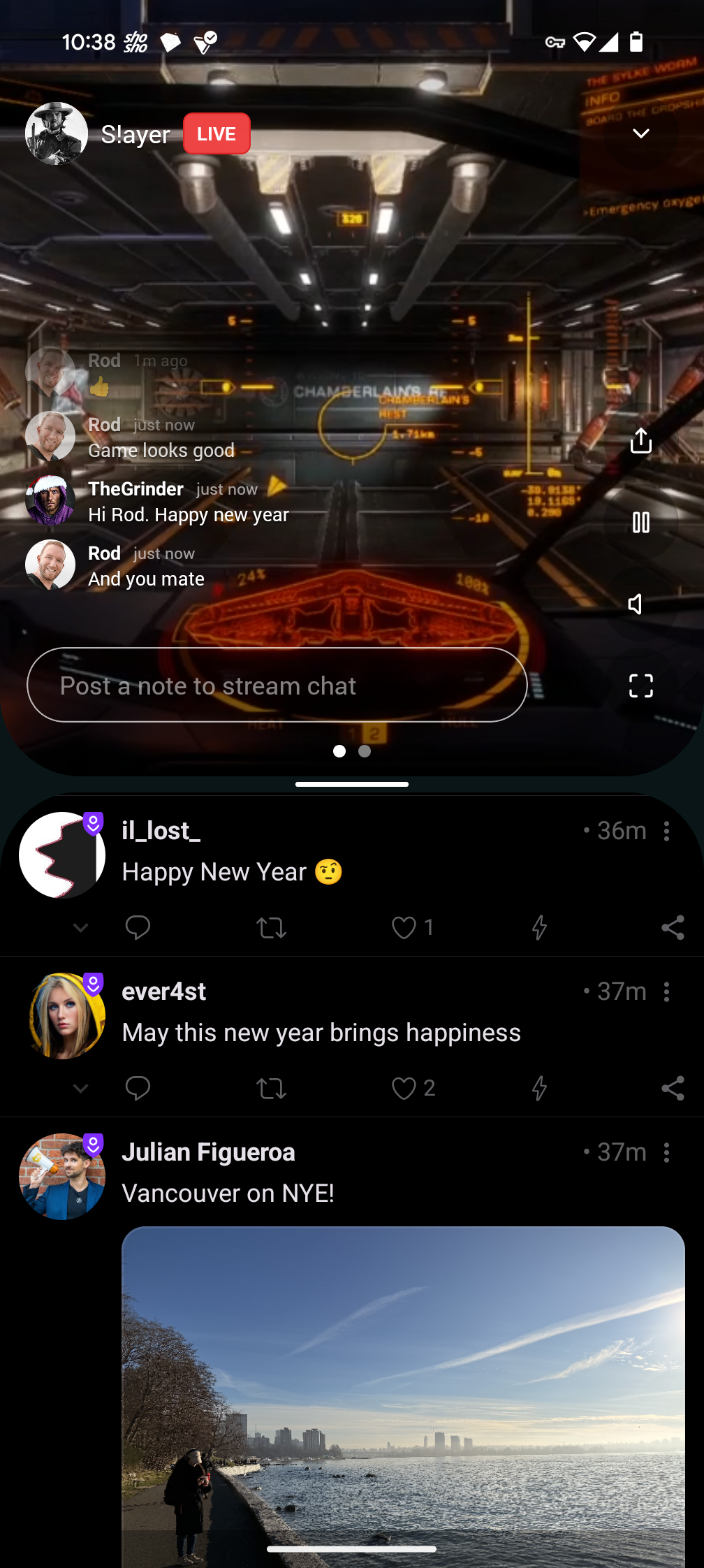The image size is (704, 1568).
Task: Zap il_lost_'s post
Action: (x=539, y=927)
